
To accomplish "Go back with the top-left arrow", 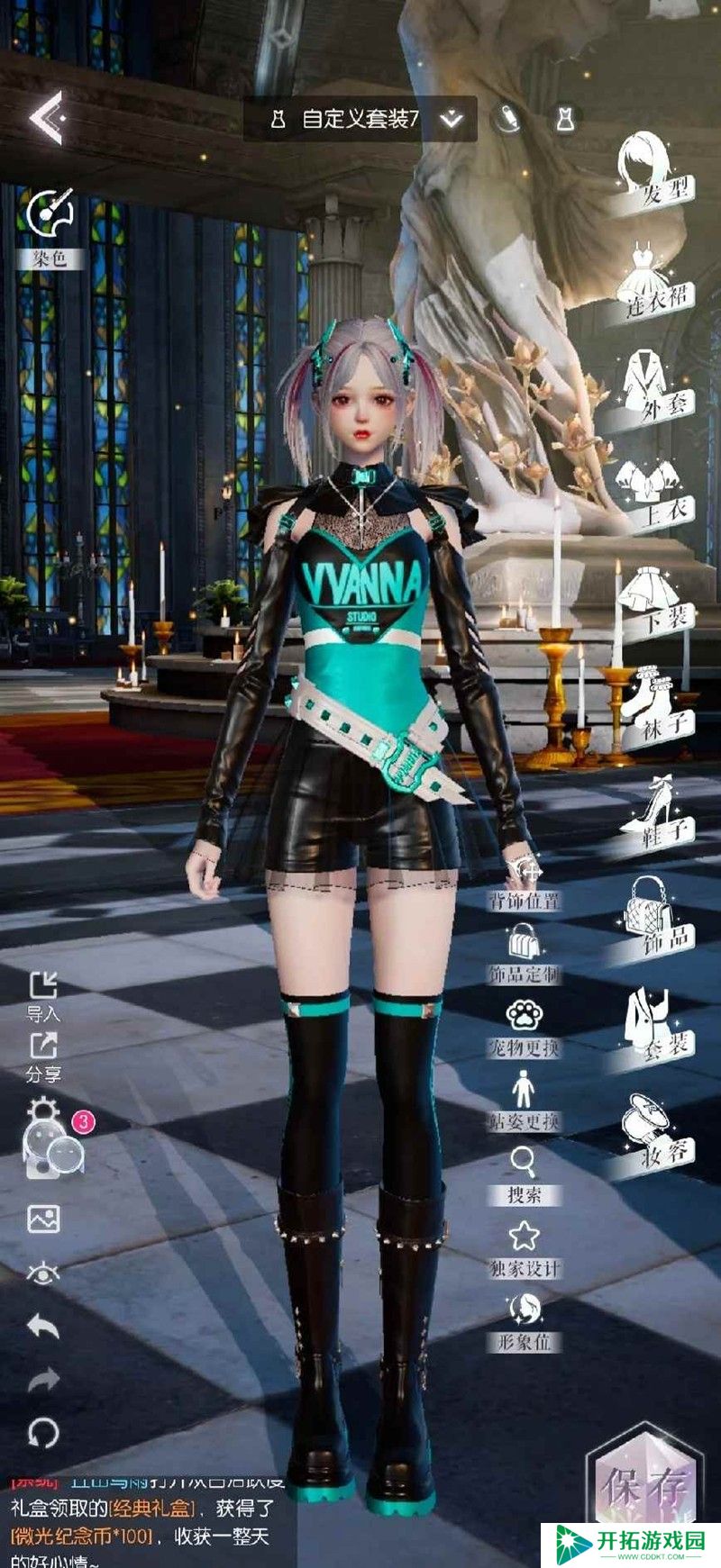I will point(45,117).
